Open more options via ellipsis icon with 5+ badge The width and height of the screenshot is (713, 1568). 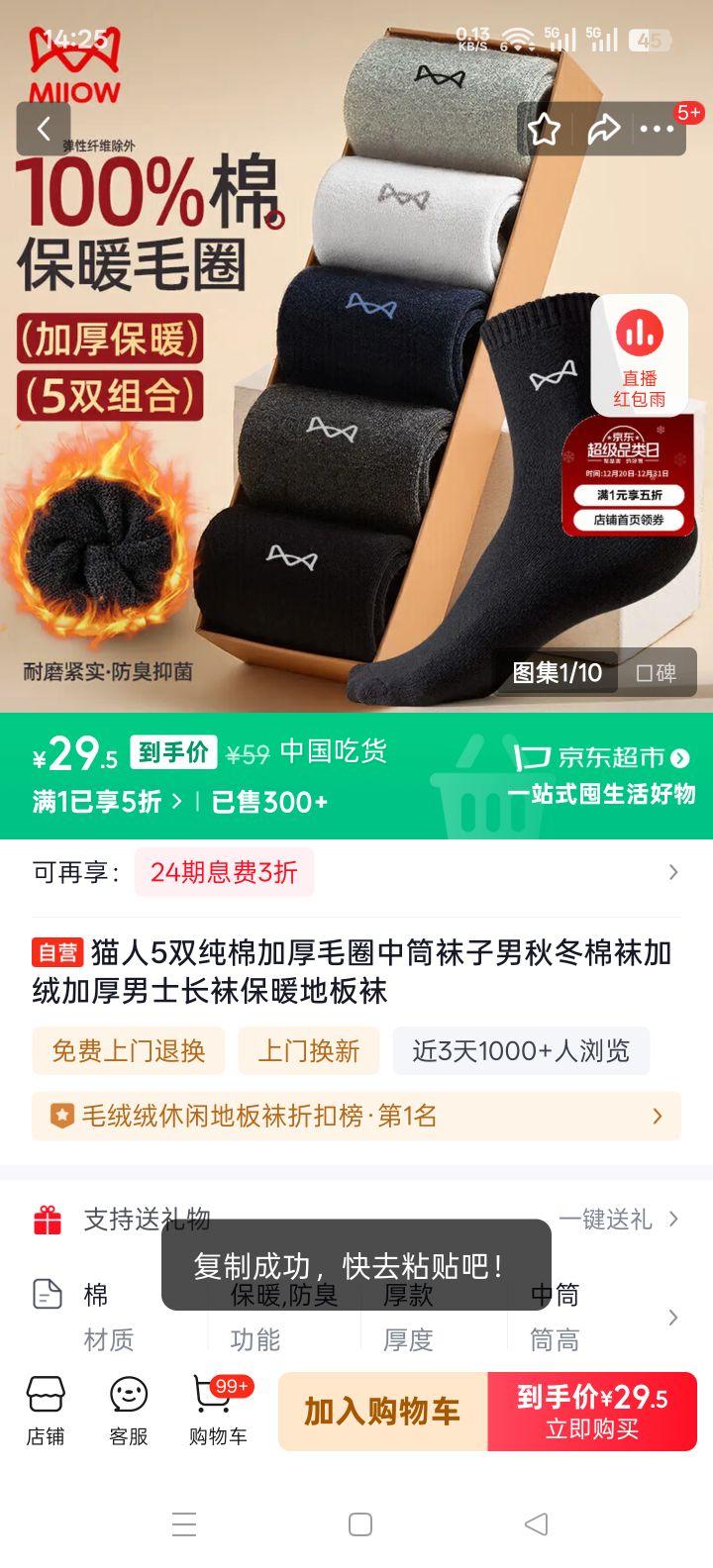(x=659, y=128)
